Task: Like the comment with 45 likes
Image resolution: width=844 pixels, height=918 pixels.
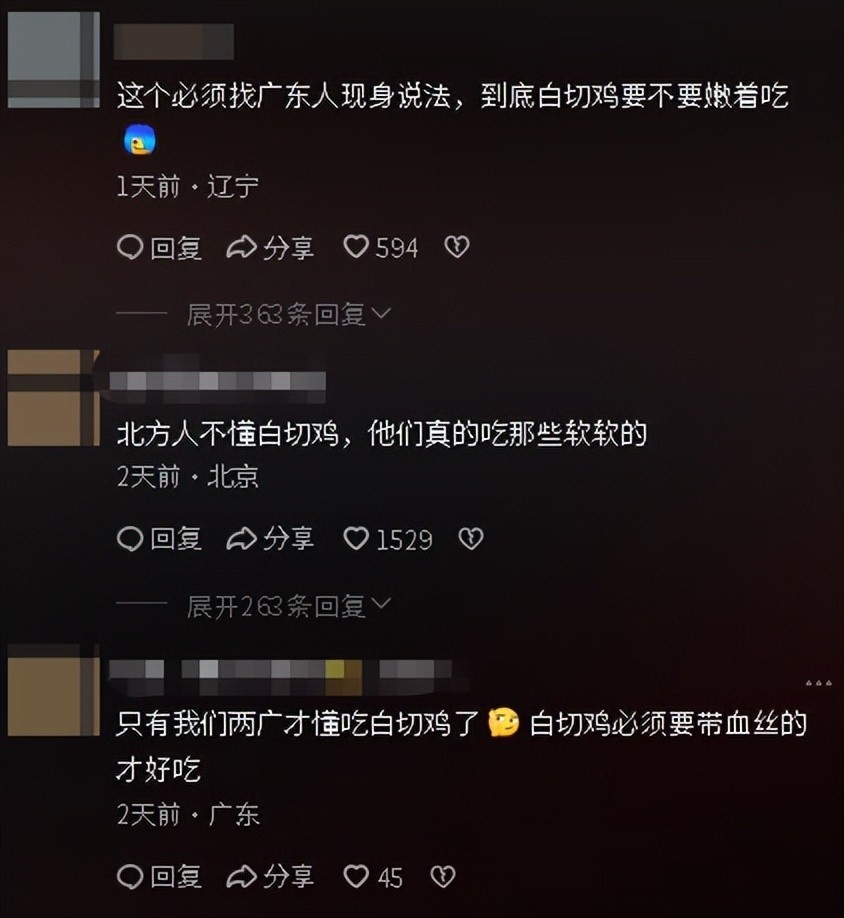Action: (373, 876)
